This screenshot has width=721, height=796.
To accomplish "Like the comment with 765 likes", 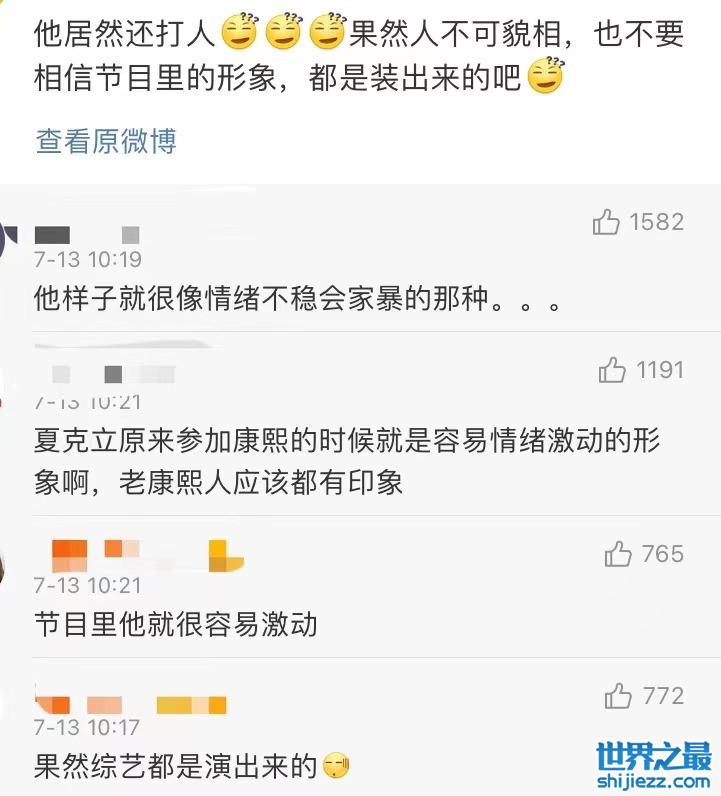I will point(618,554).
